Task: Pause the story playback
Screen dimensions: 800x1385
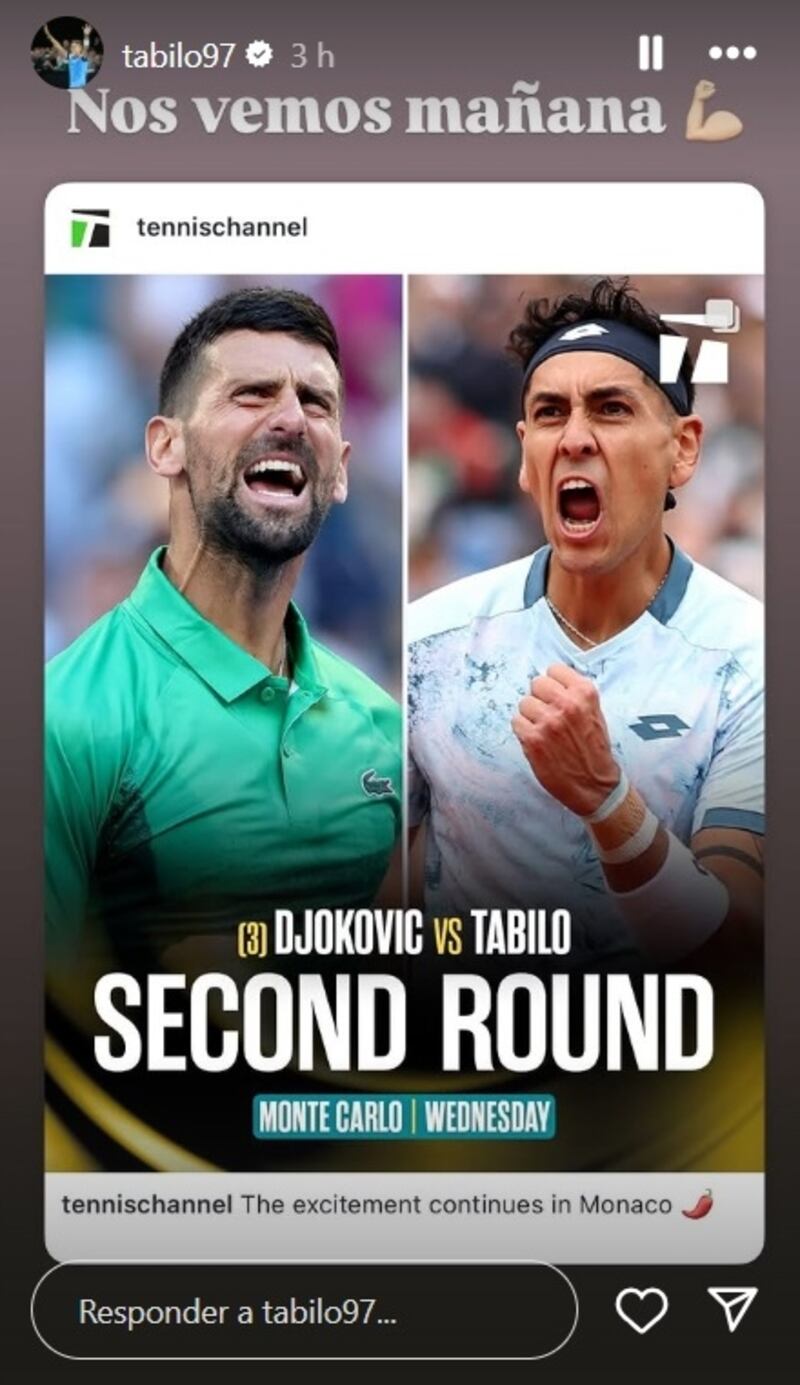Action: pyautogui.click(x=650, y=54)
